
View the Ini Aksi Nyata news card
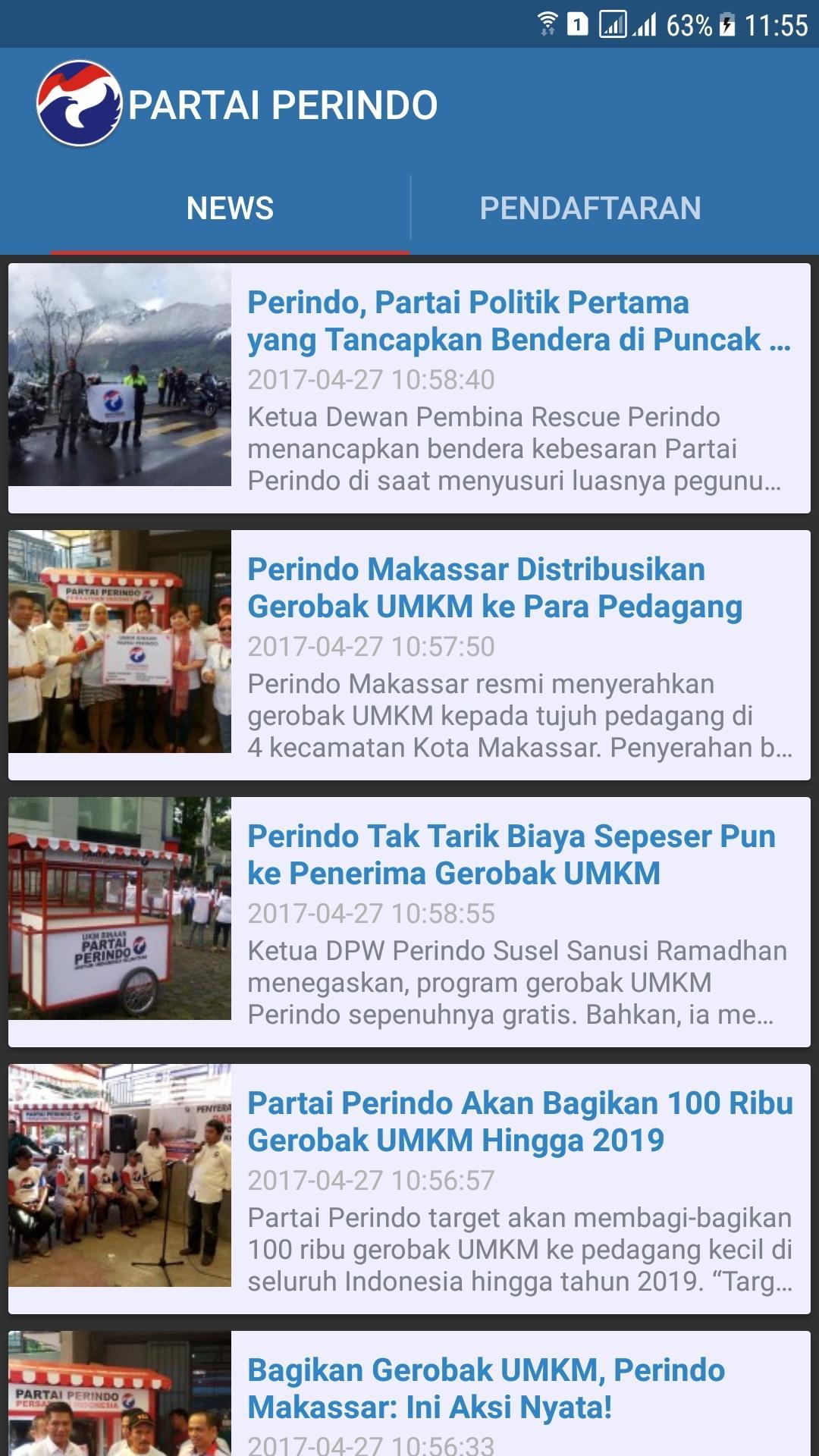[485, 1389]
